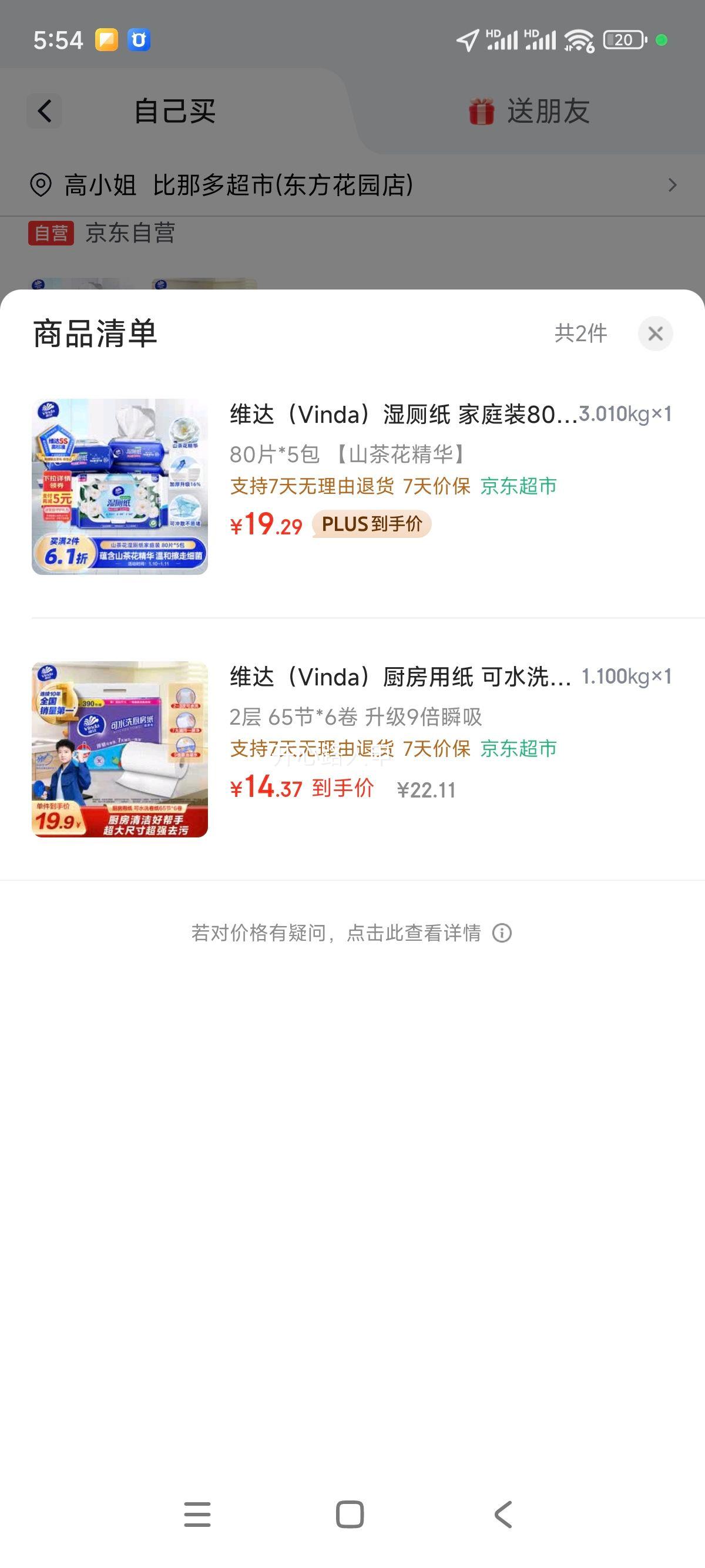Open the delivery address row for 高小姐
This screenshot has width=705, height=1568.
352,185
